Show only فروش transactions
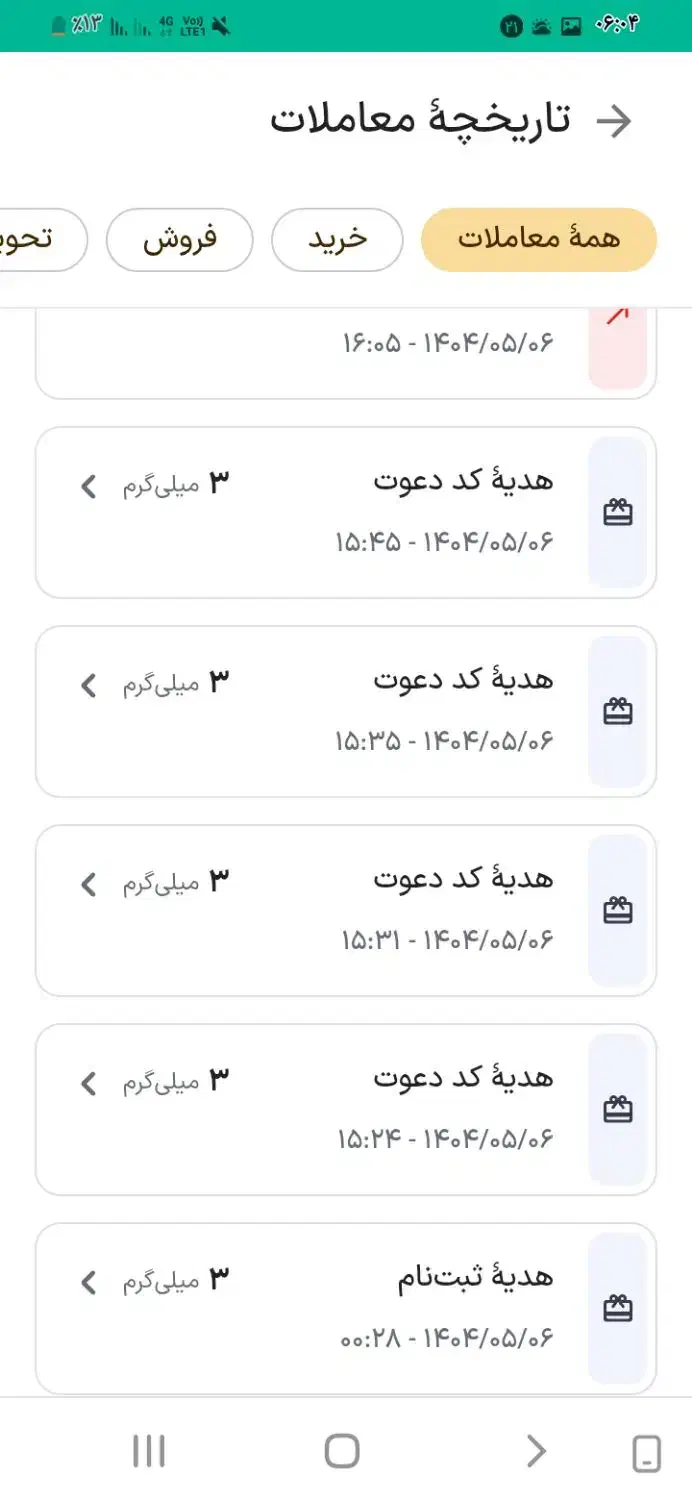This screenshot has width=692, height=1500. 180,240
